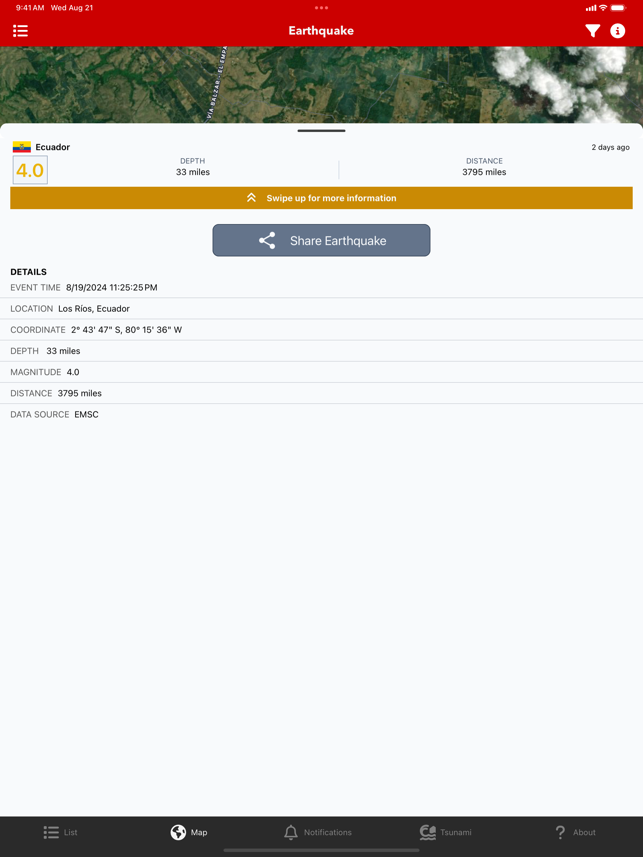The image size is (643, 857).
Task: Open the About tab
Action: pyautogui.click(x=575, y=832)
